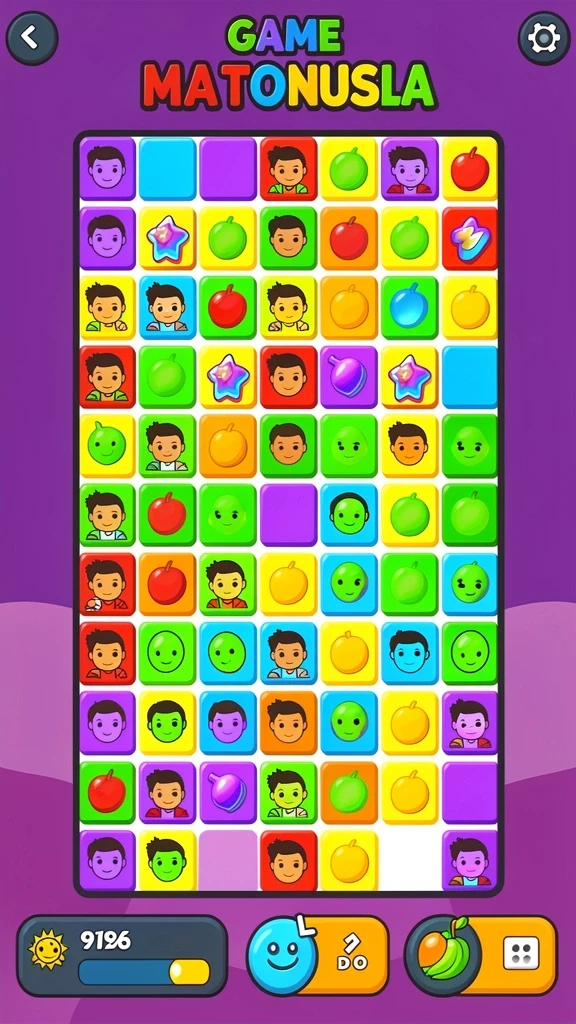Go back with the top-left arrow
576x1024 pixels.
coord(31,38)
